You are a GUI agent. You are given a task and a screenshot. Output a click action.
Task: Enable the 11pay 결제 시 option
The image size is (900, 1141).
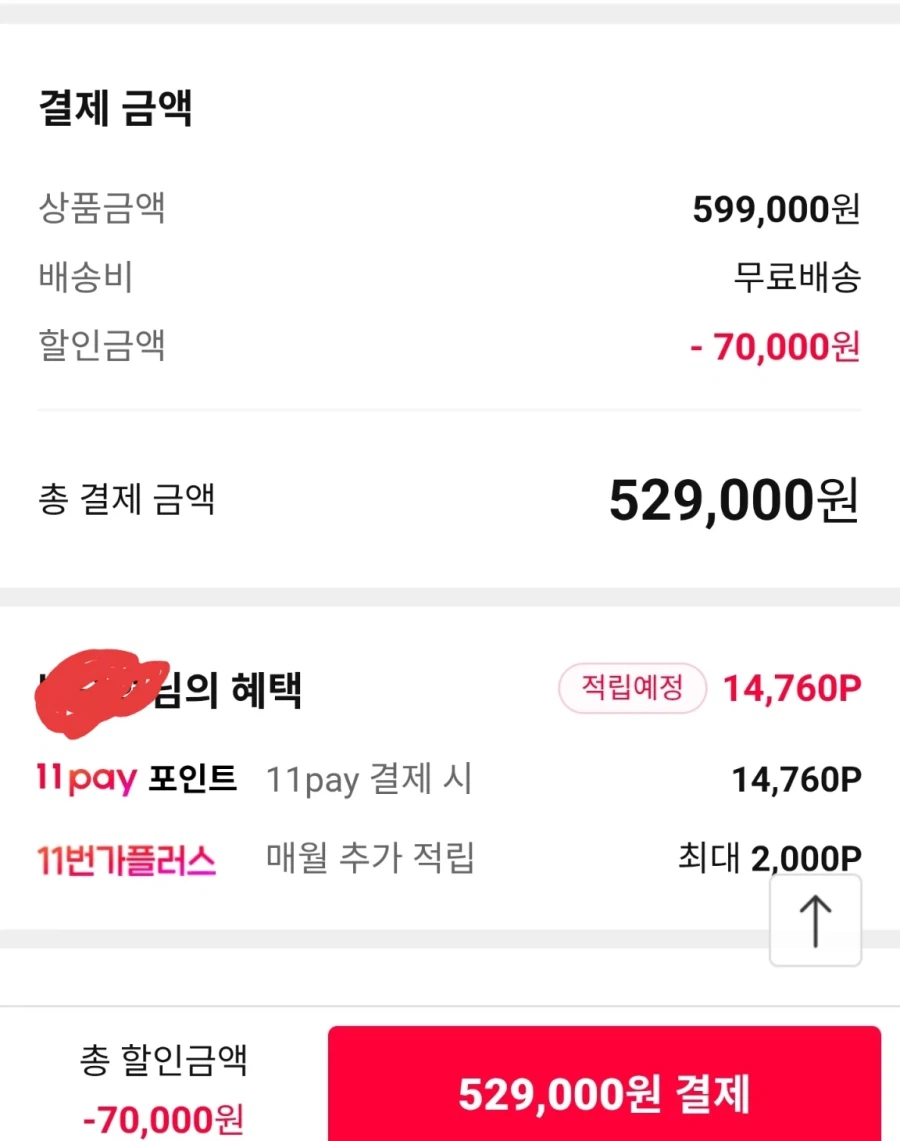tap(370, 778)
